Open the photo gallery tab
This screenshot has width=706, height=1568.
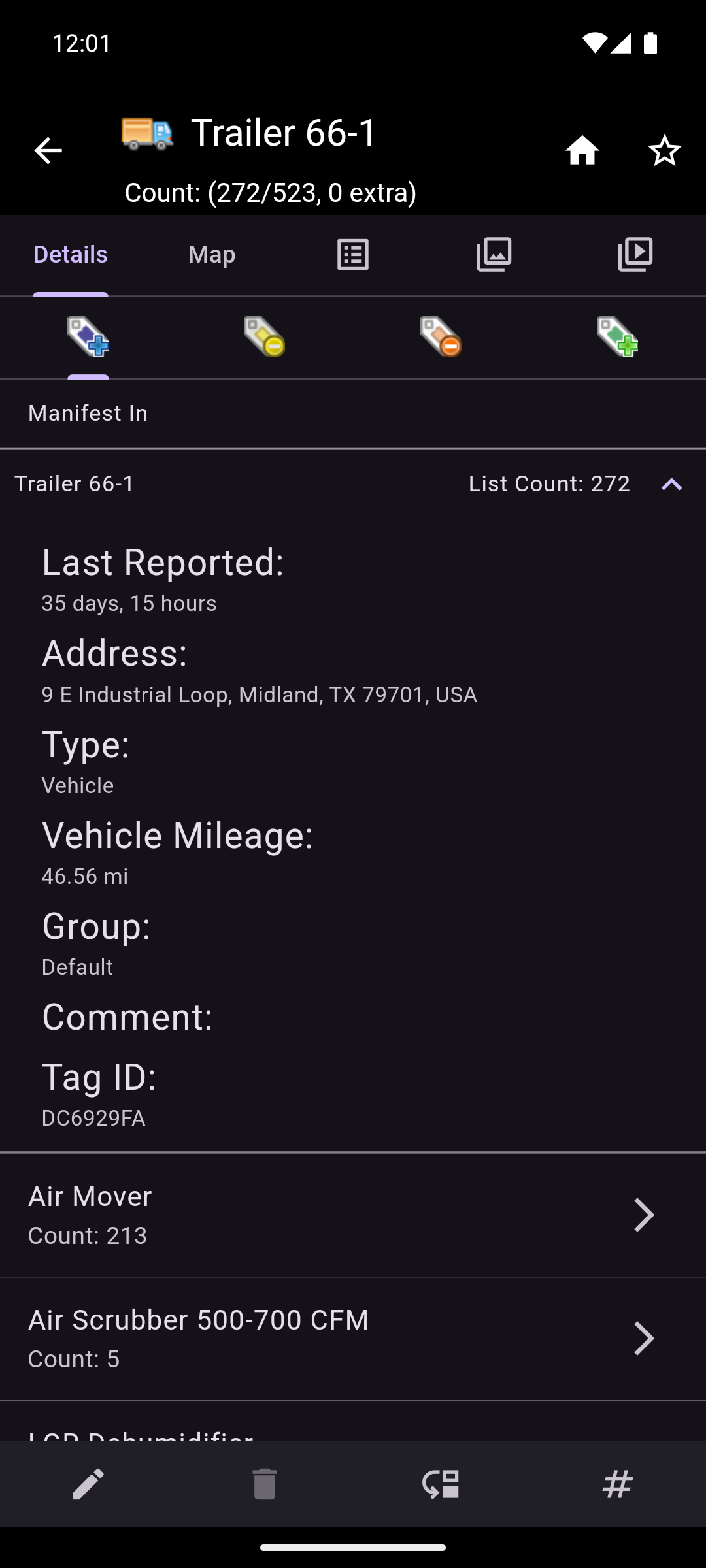(x=494, y=254)
